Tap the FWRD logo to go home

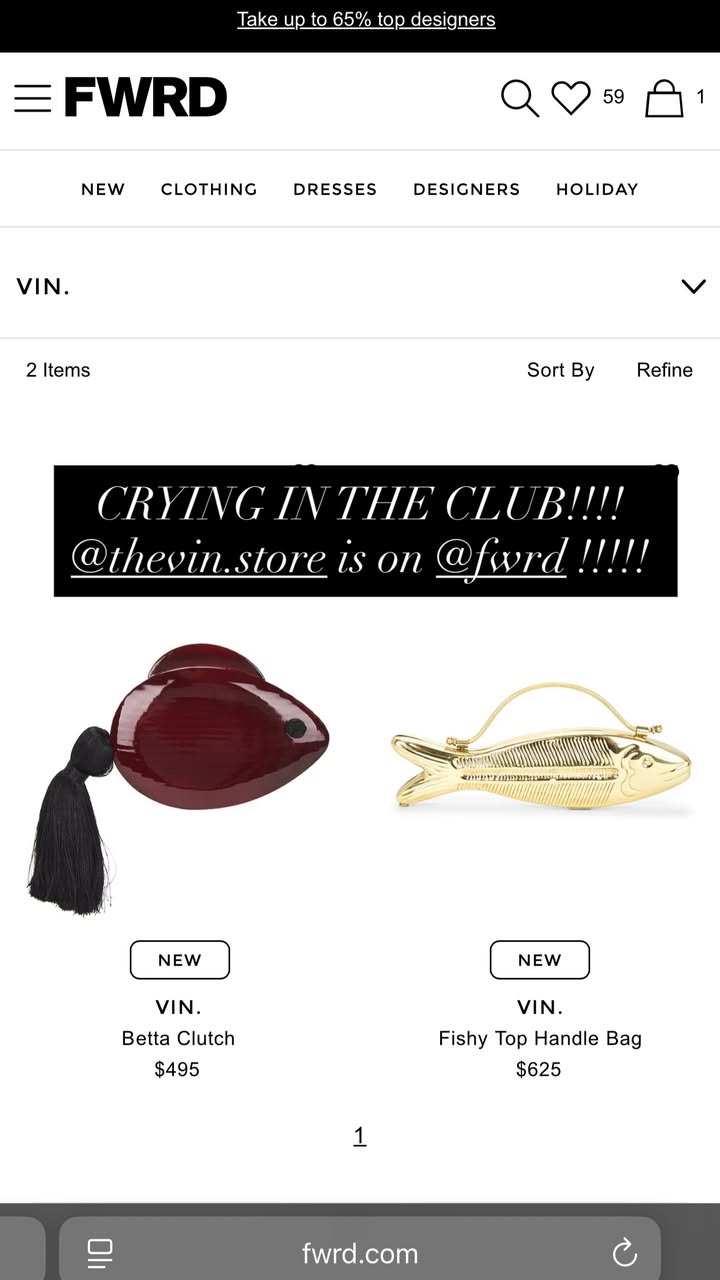click(x=146, y=98)
